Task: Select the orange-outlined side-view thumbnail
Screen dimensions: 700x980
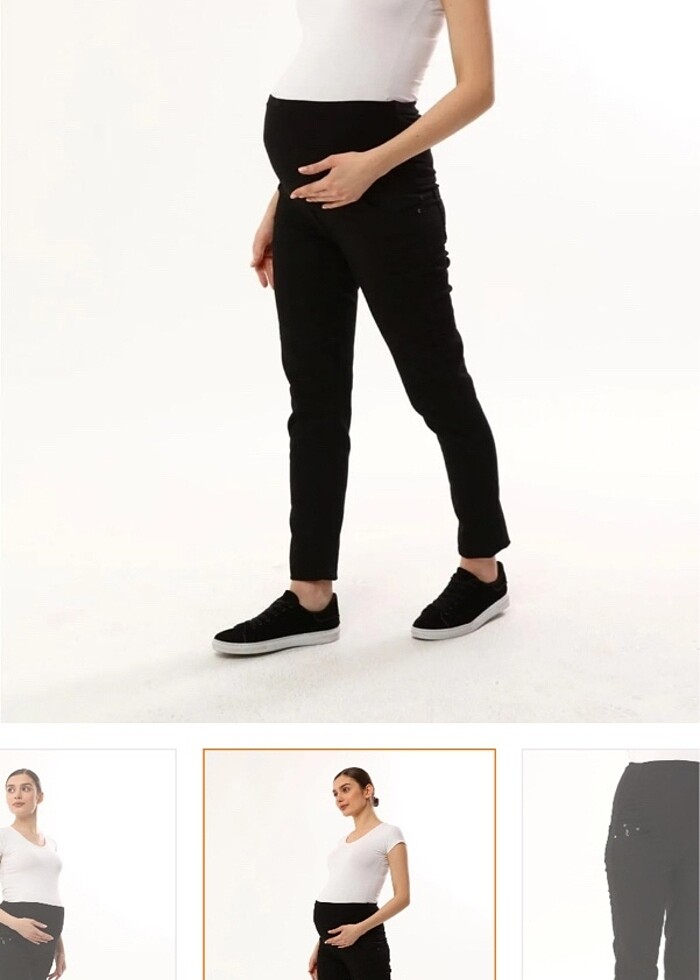Action: tap(349, 864)
